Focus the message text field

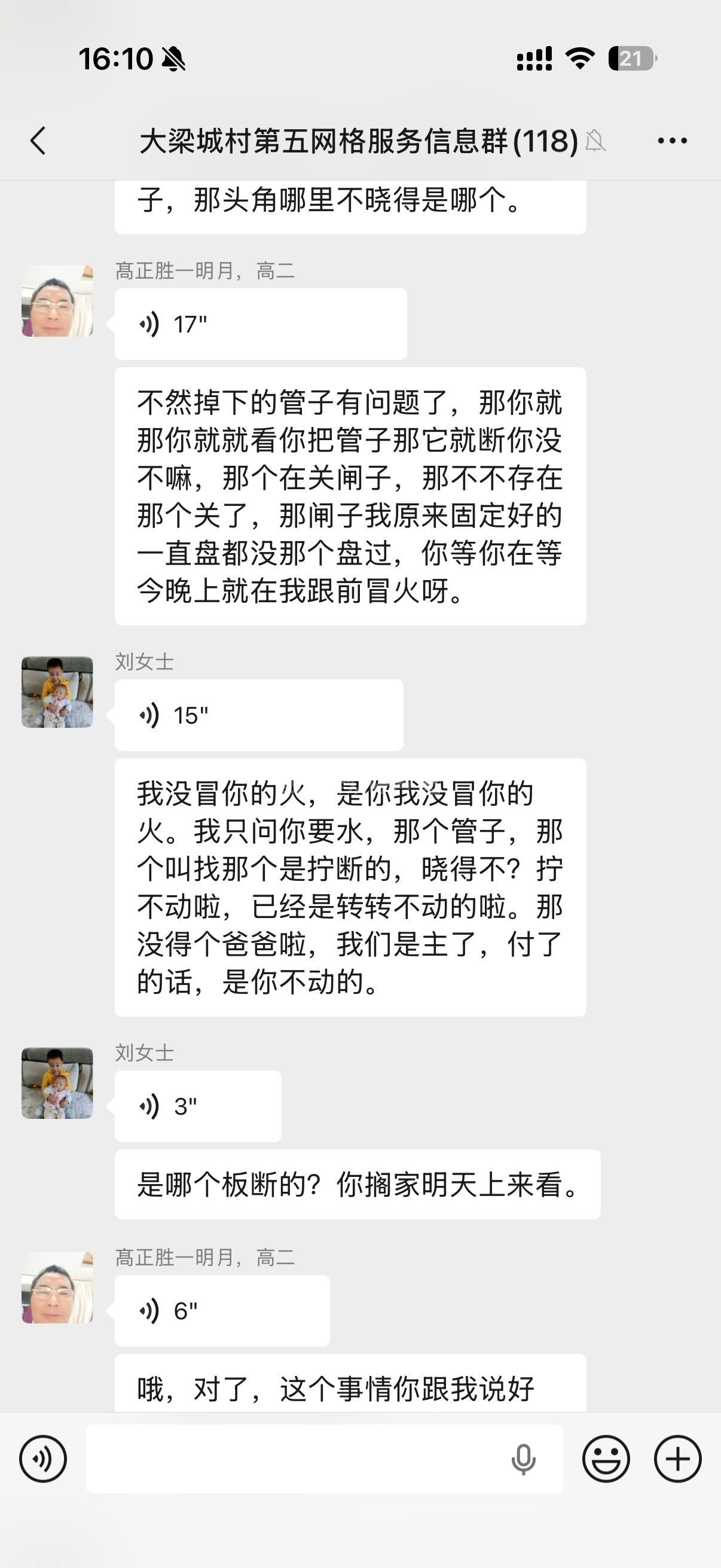(x=292, y=1459)
